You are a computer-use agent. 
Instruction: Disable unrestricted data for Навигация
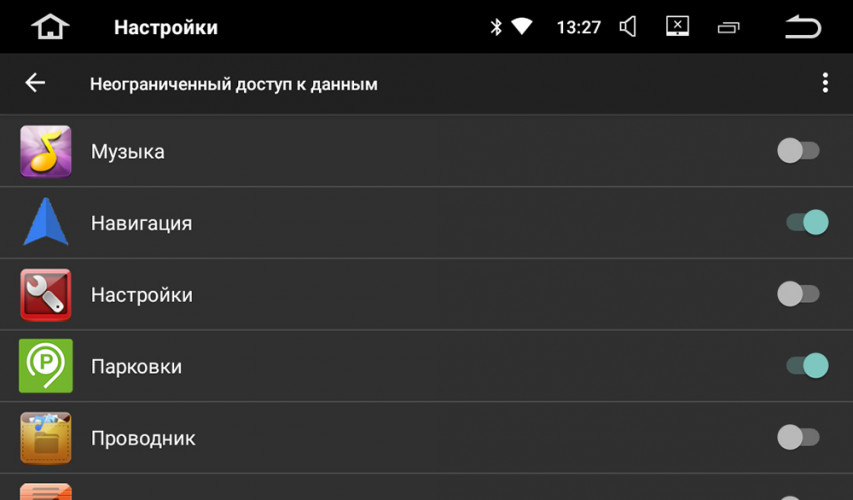807,222
